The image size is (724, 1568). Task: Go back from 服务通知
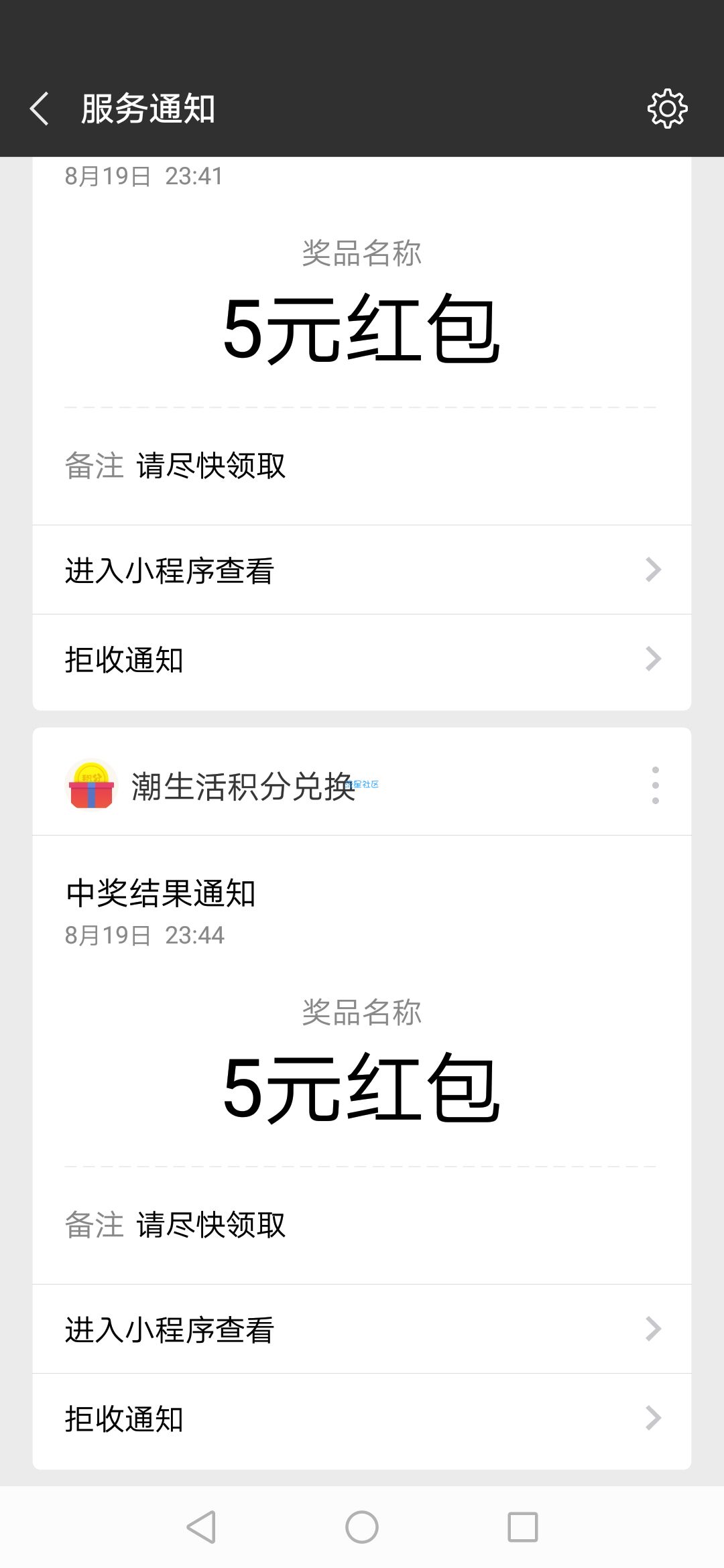coord(39,109)
